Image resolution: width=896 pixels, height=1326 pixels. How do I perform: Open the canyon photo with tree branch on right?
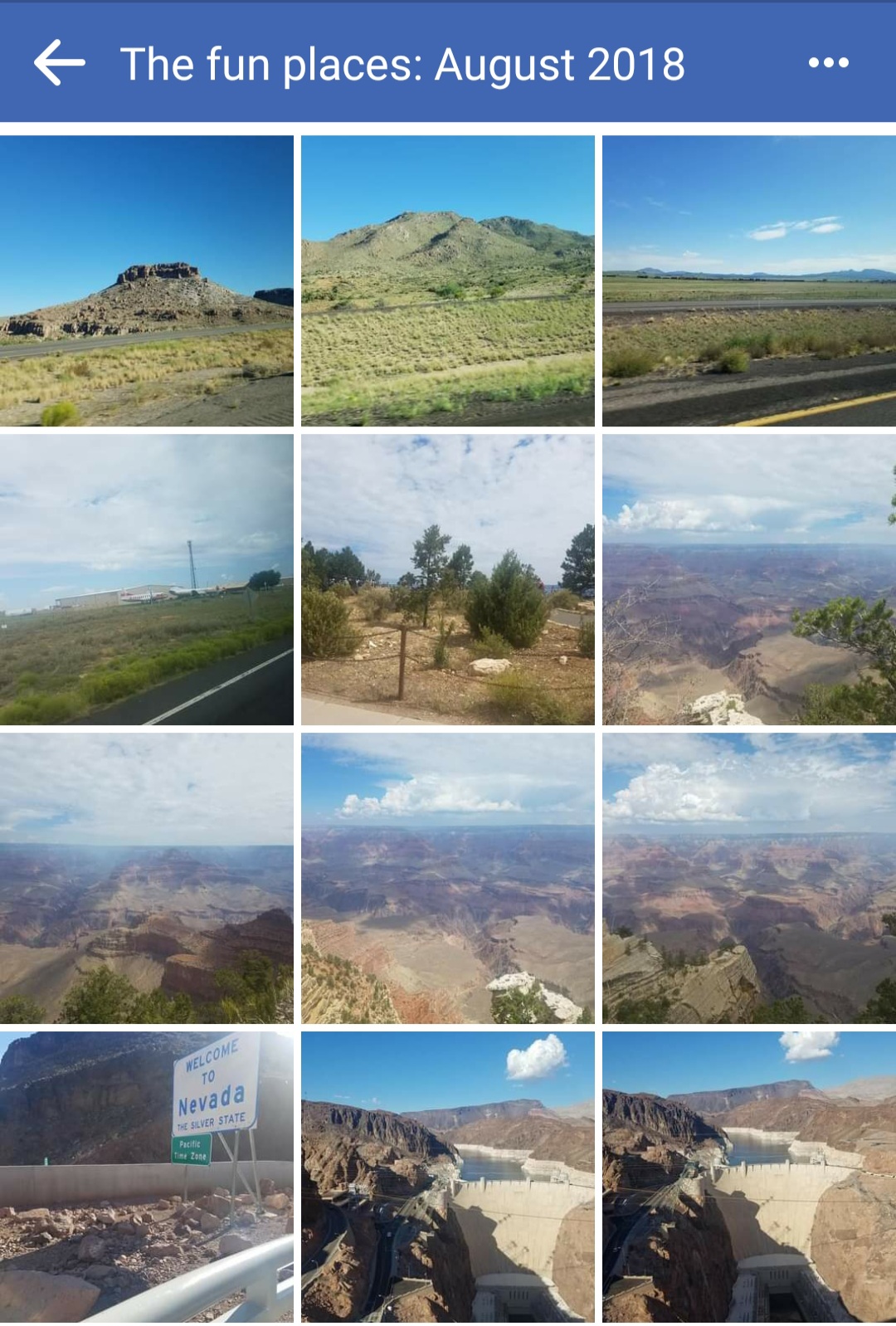click(748, 580)
